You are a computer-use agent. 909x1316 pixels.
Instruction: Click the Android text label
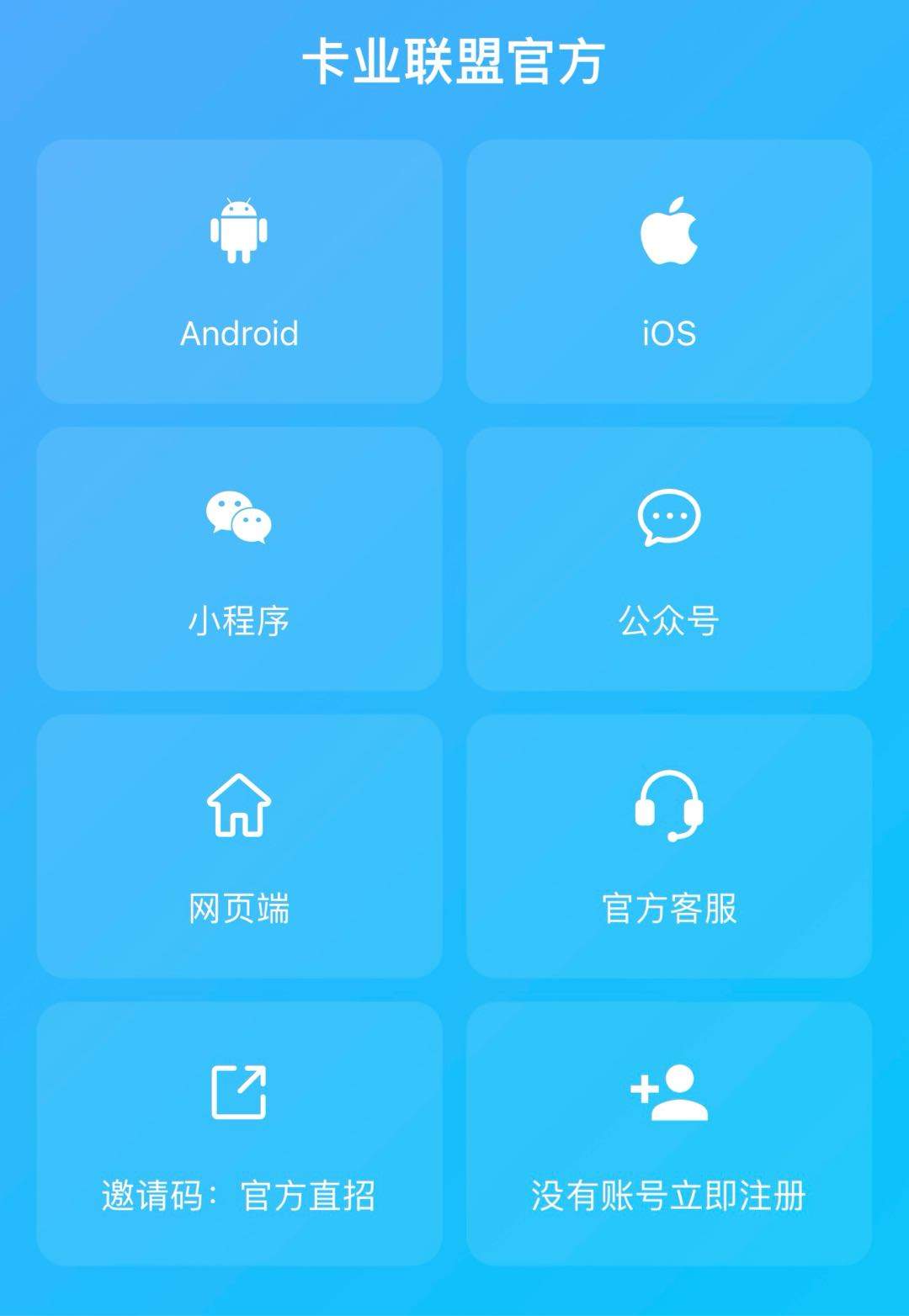[240, 335]
